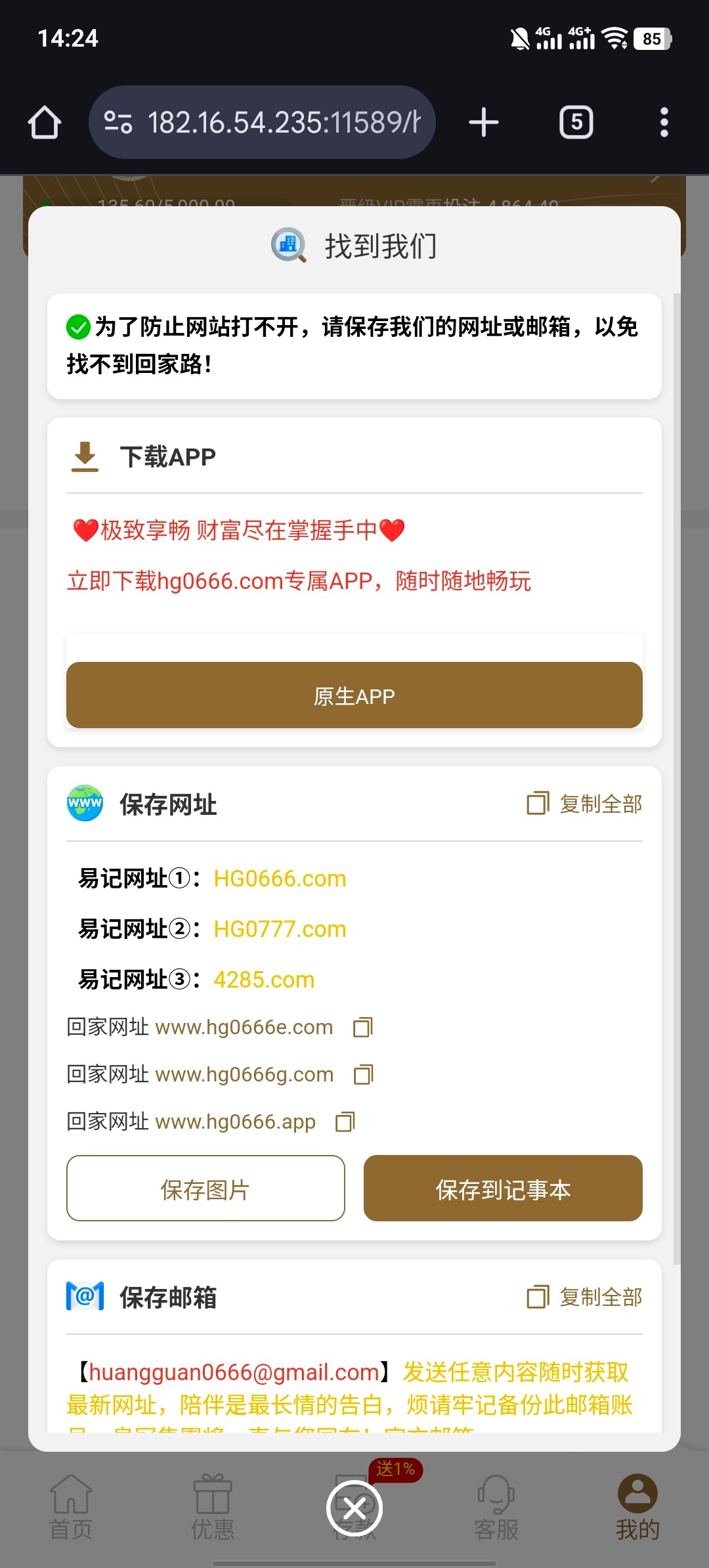The width and height of the screenshot is (709, 1568).
Task: Copy all URLs in 保存网址 section
Action: [584, 804]
